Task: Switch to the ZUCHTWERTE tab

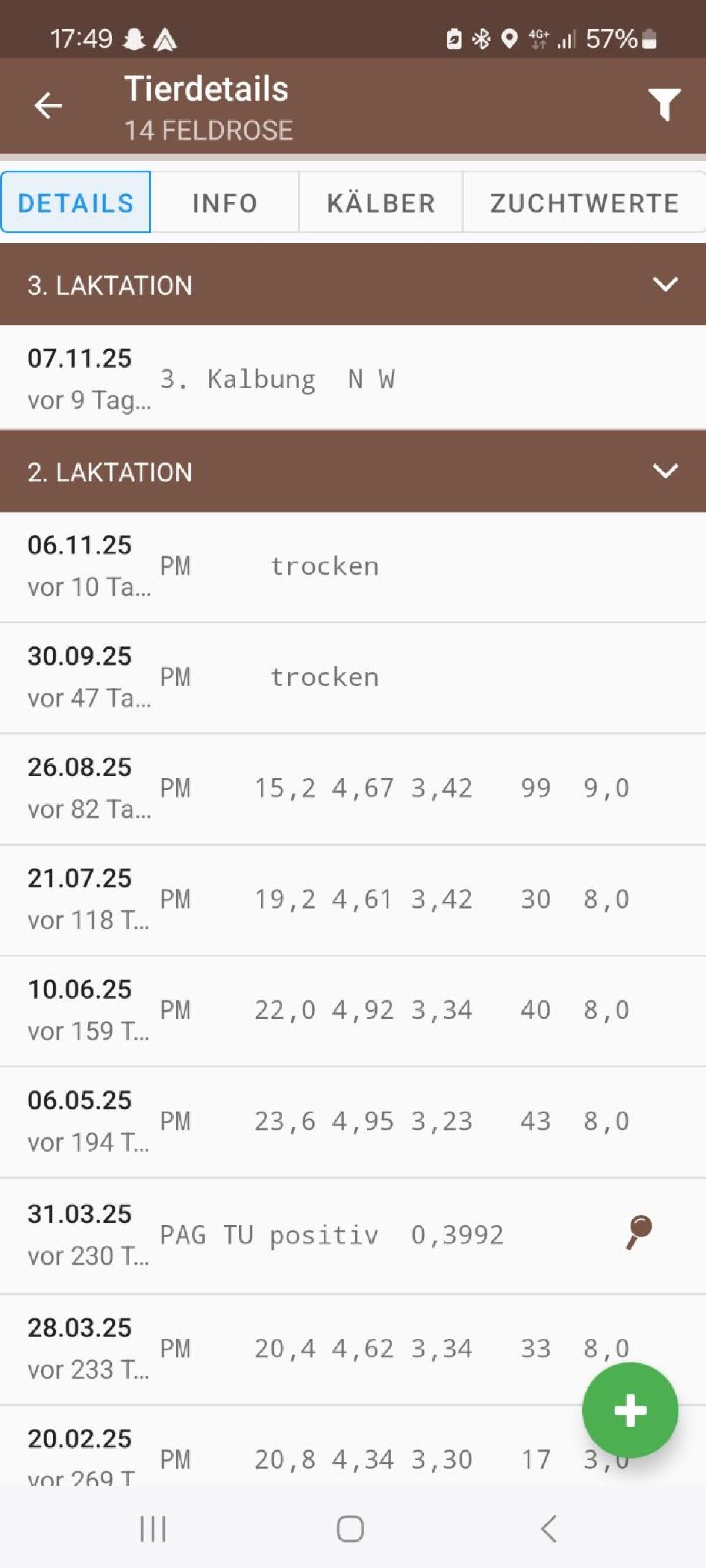Action: 584,203
